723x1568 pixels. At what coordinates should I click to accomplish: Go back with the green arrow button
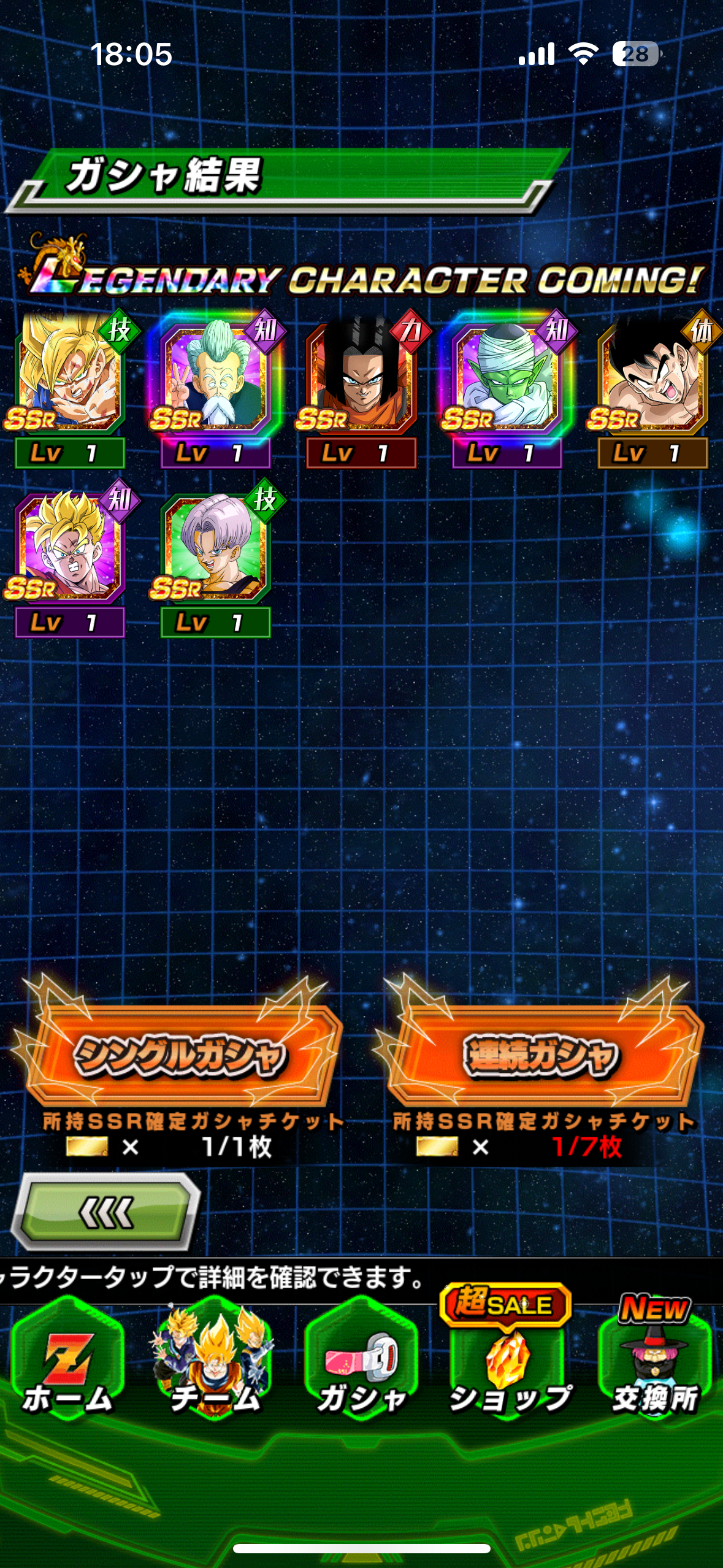(x=105, y=1212)
